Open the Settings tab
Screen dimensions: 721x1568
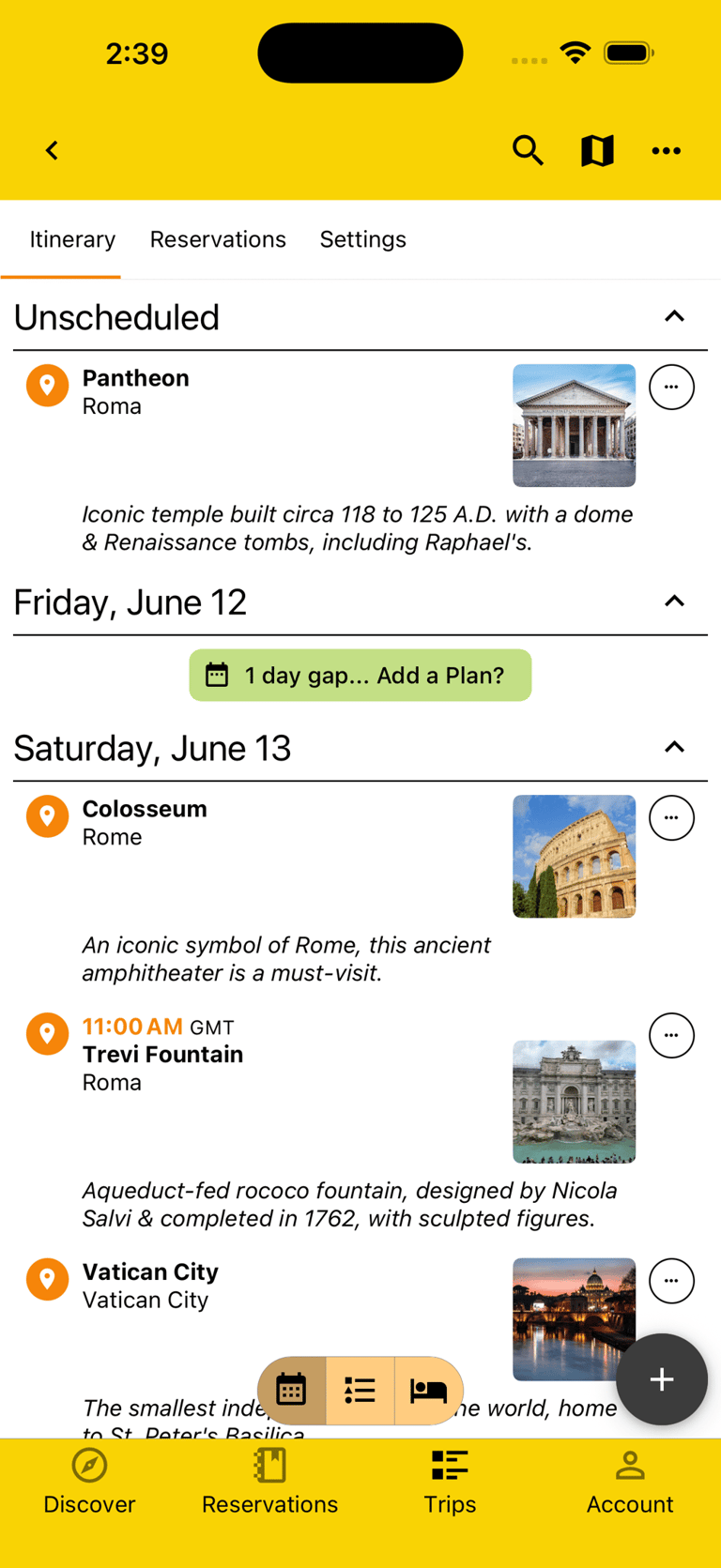(363, 239)
